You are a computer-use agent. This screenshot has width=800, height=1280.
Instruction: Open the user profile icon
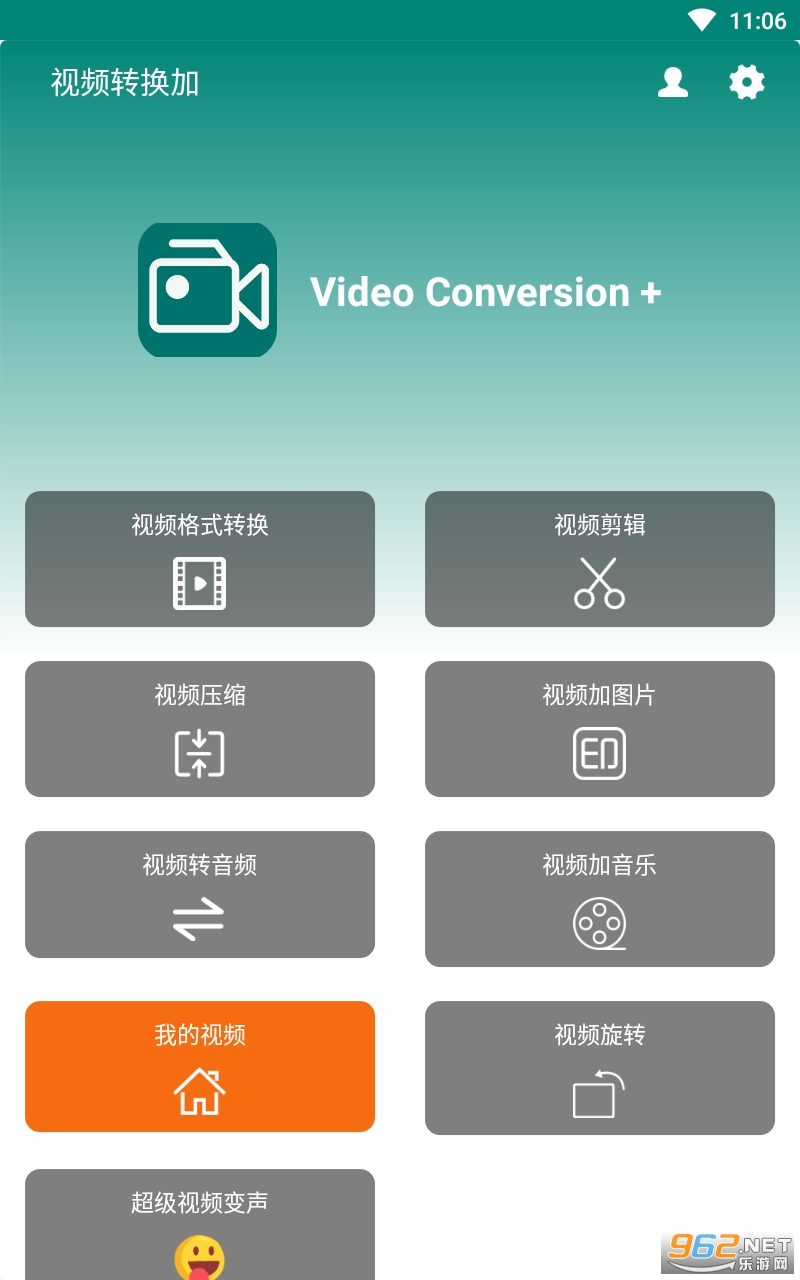(673, 82)
